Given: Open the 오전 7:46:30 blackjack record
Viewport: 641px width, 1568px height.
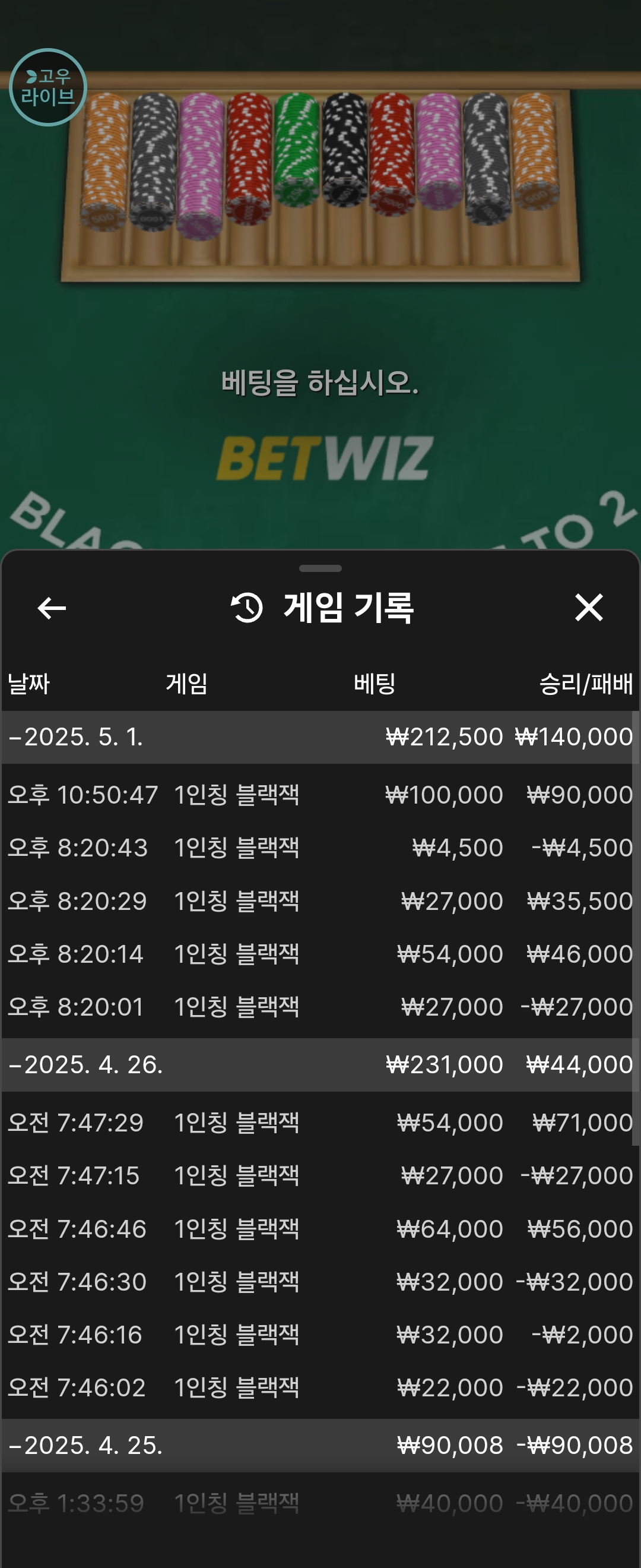Looking at the screenshot, I should 320,1281.
